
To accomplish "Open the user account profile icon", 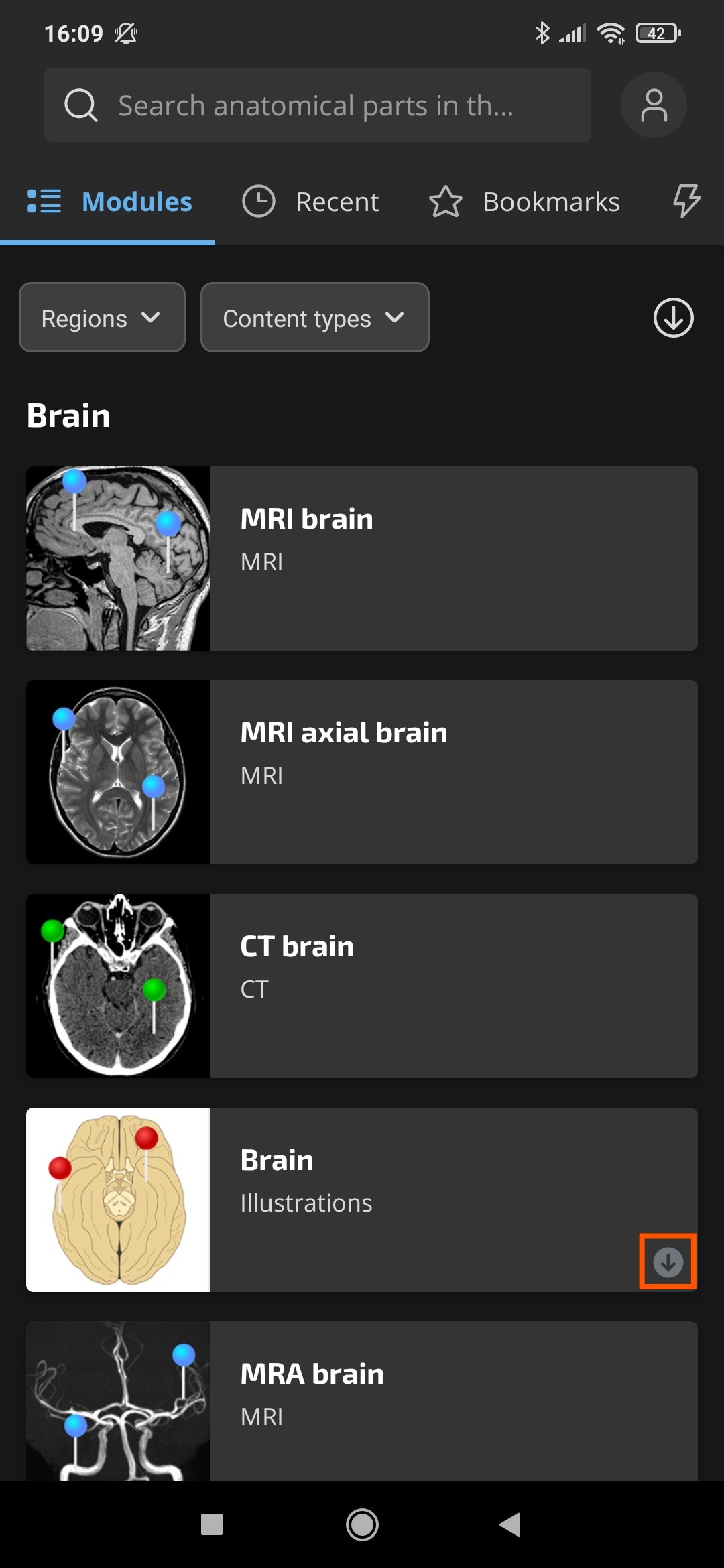I will pyautogui.click(x=654, y=105).
